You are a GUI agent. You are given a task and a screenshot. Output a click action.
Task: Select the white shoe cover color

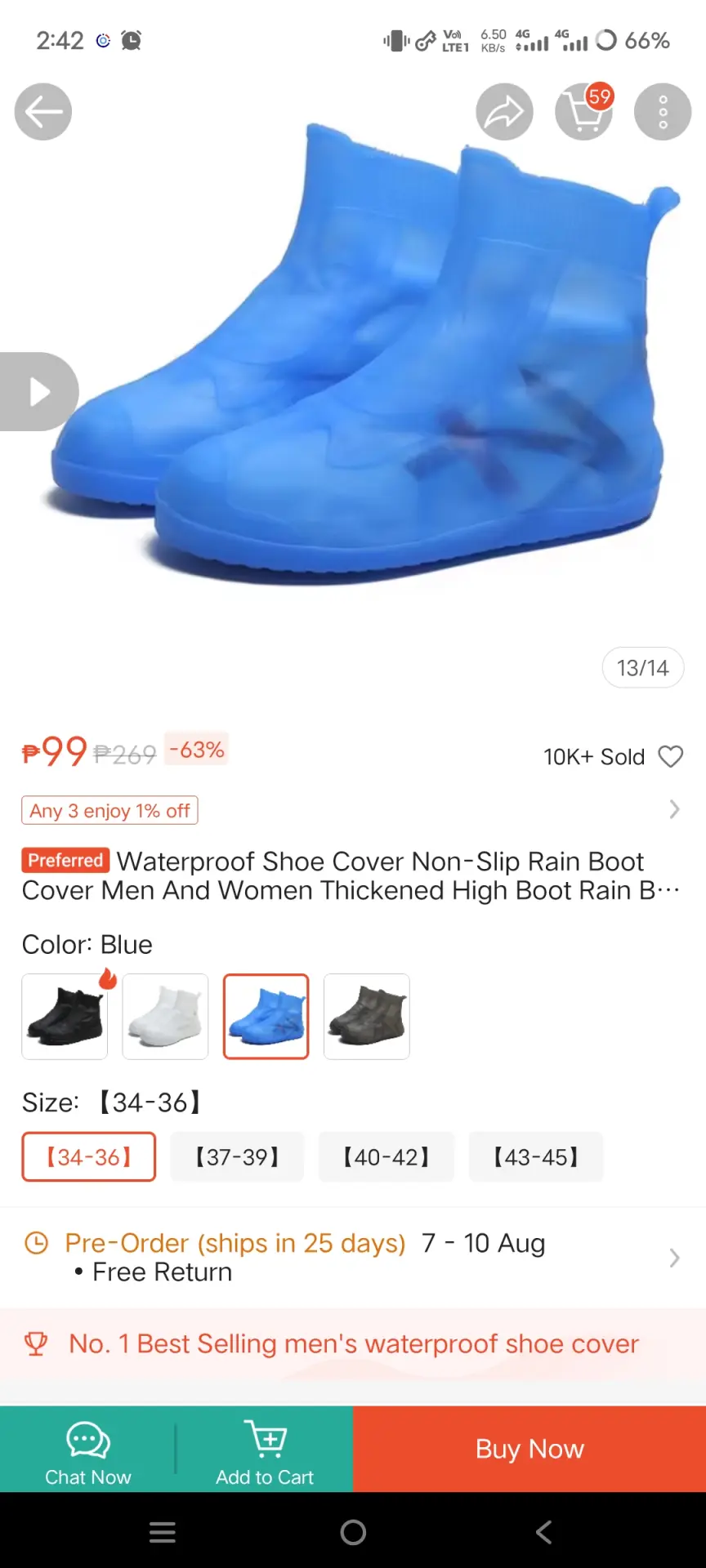pyautogui.click(x=166, y=1016)
